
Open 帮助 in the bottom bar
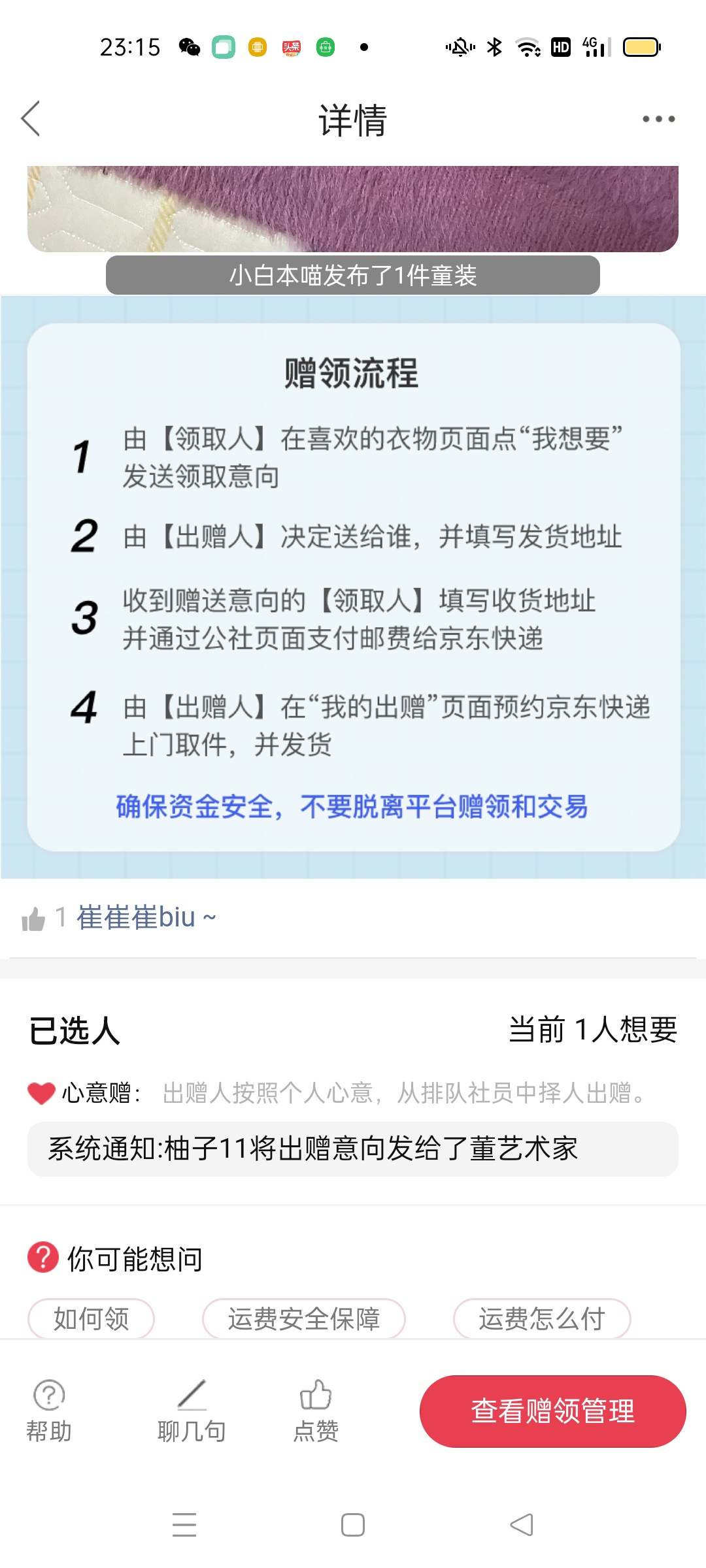click(x=49, y=1410)
